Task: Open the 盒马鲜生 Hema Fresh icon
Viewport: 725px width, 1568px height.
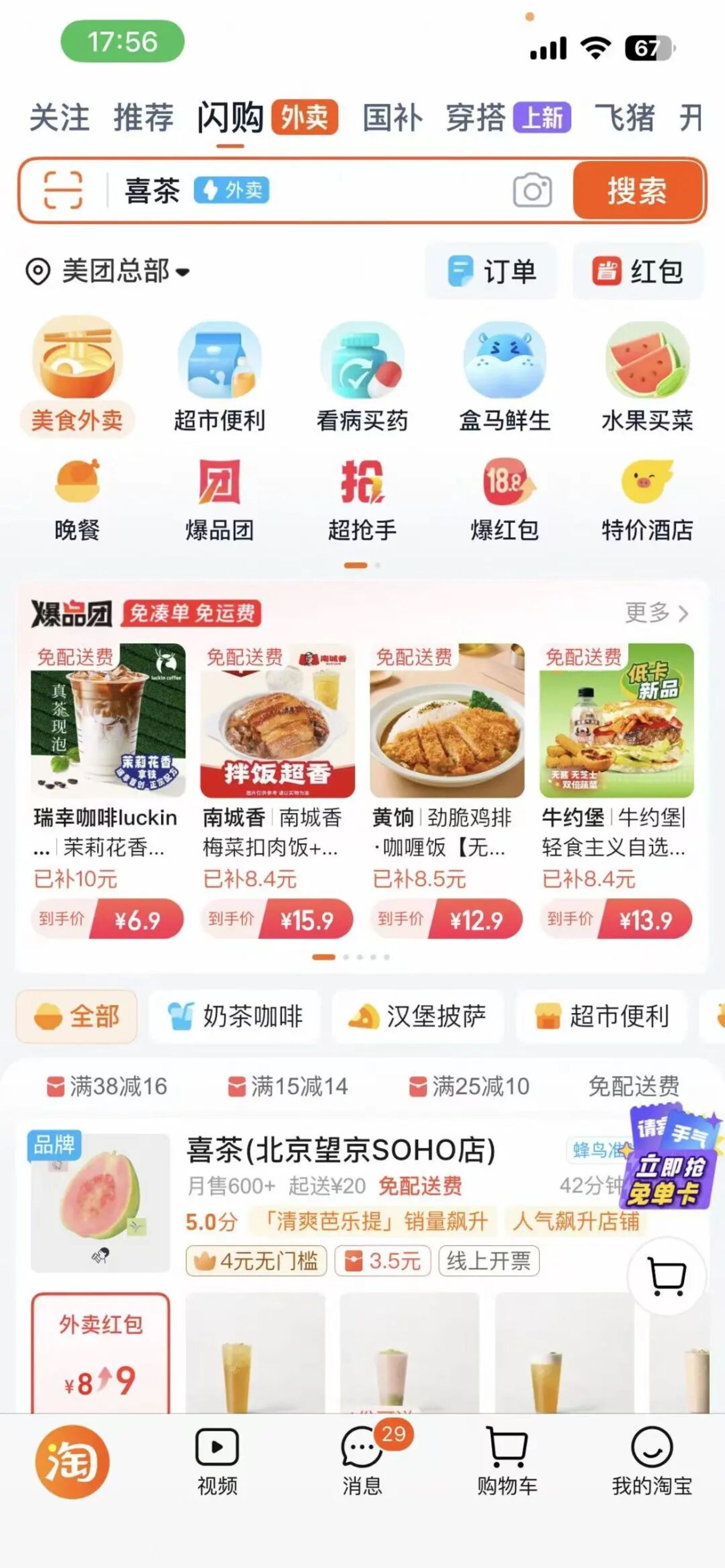Action: click(x=506, y=376)
